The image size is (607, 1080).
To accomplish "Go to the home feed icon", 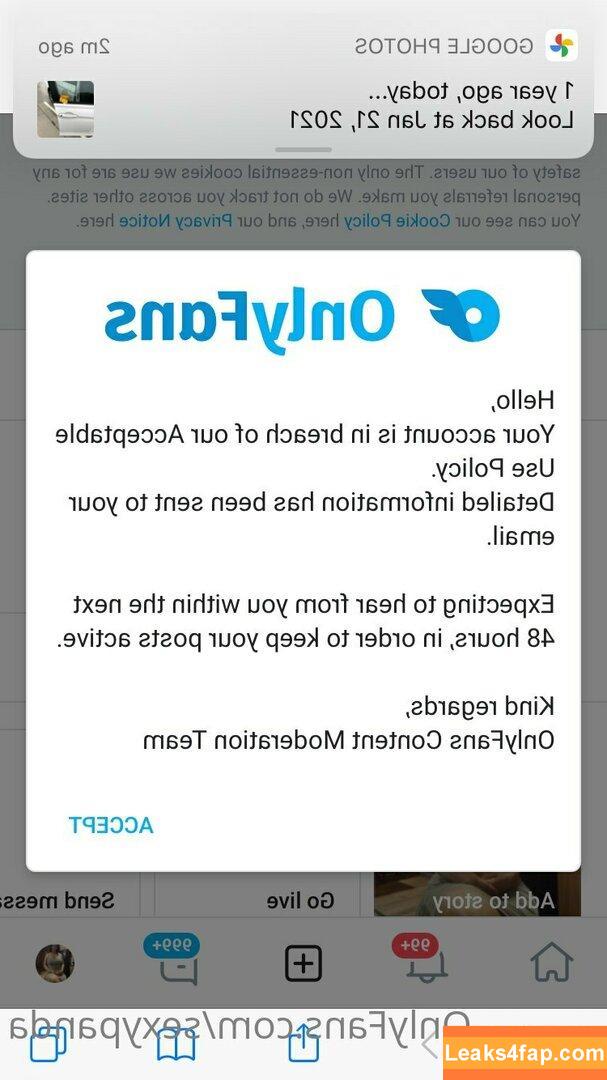I will point(551,963).
